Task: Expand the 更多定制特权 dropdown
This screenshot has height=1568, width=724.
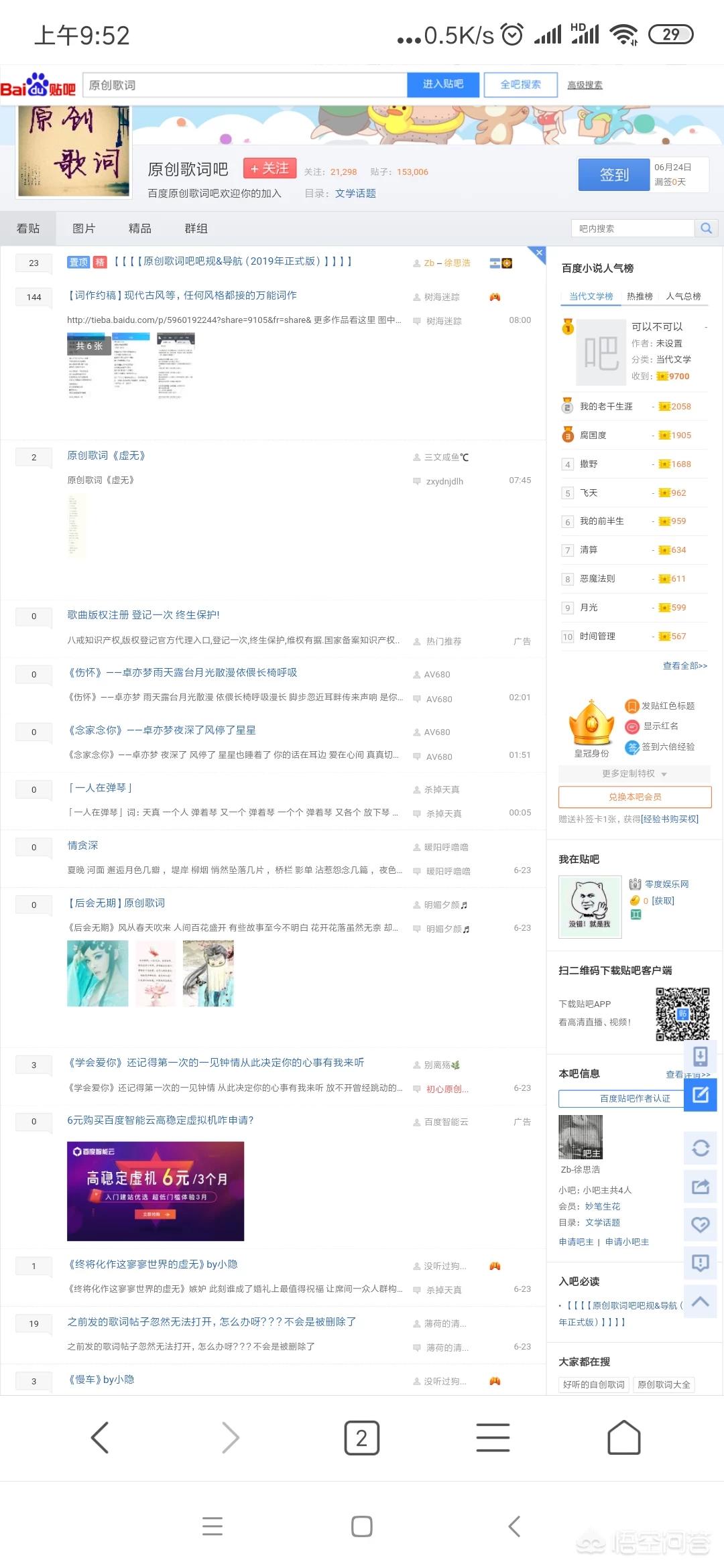Action: click(x=634, y=773)
